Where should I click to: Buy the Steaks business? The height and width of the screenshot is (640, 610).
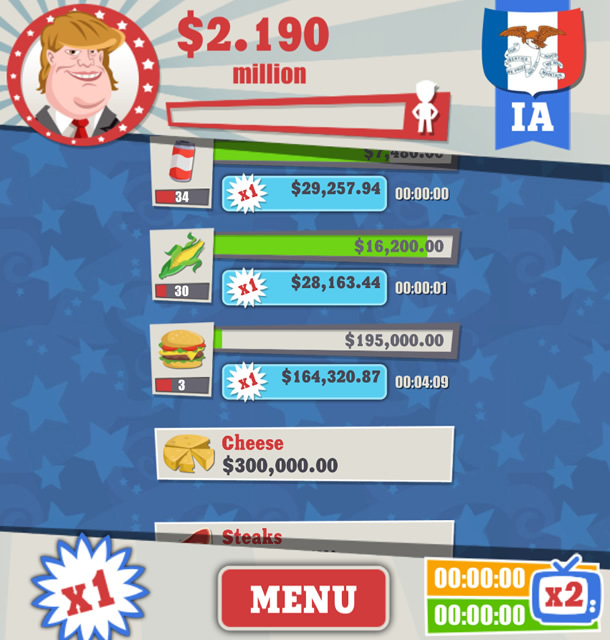[304, 538]
